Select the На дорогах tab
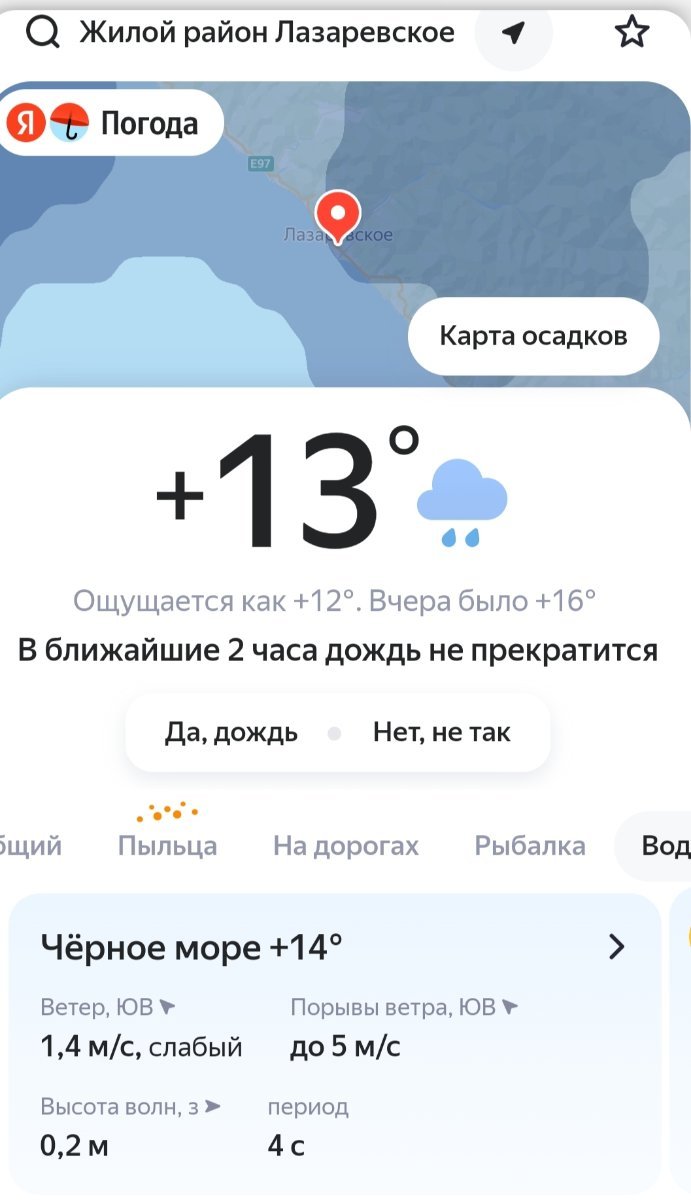The width and height of the screenshot is (691, 1200). tap(346, 846)
